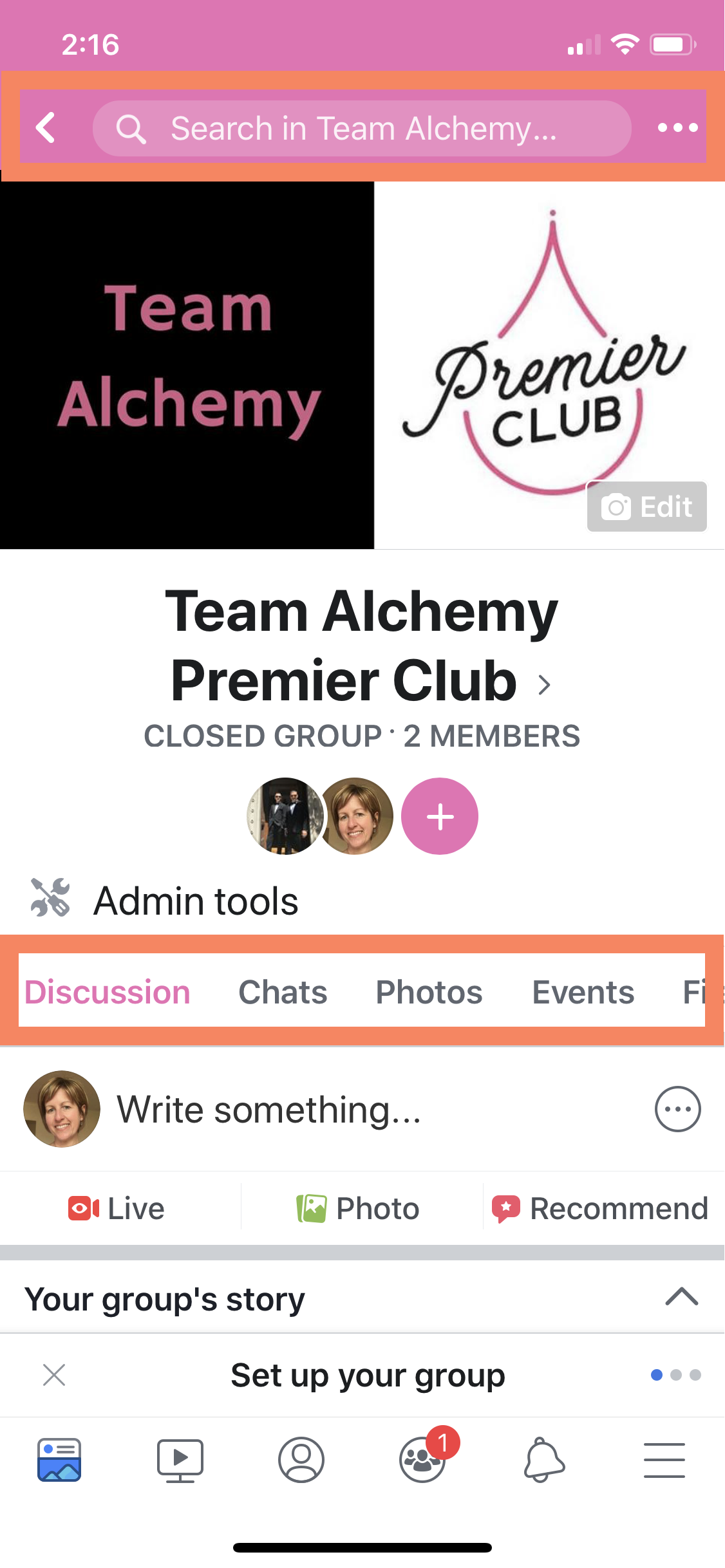This screenshot has width=725, height=1568.
Task: Edit the group cover photo
Action: coord(646,507)
